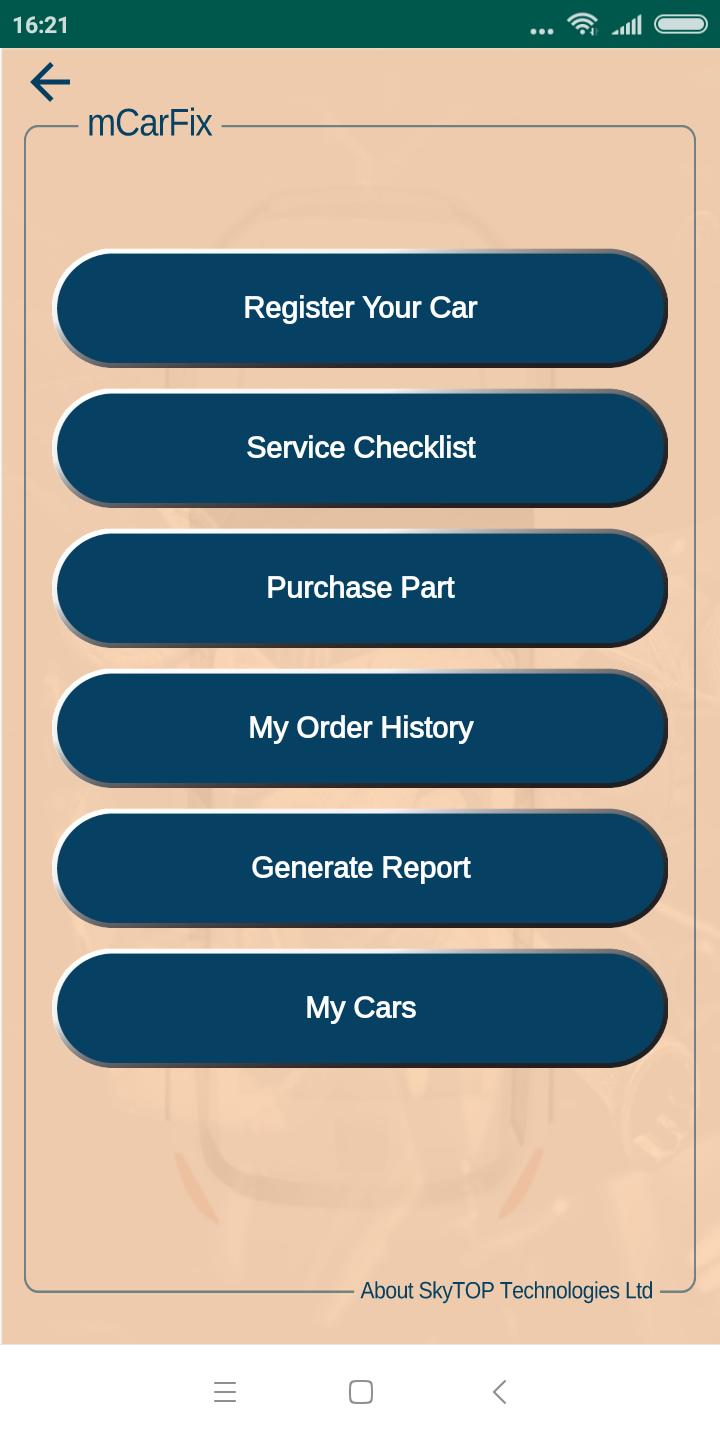Open the Service Checklist
The width and height of the screenshot is (720, 1440).
(x=360, y=448)
